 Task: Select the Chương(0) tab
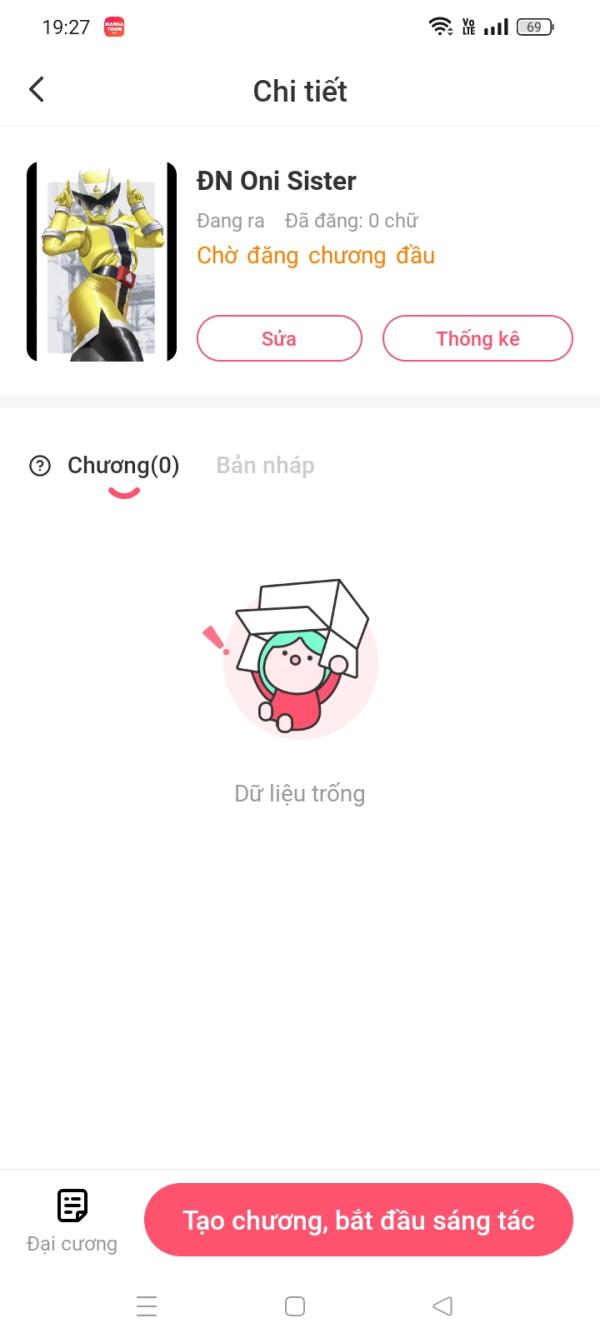coord(123,465)
